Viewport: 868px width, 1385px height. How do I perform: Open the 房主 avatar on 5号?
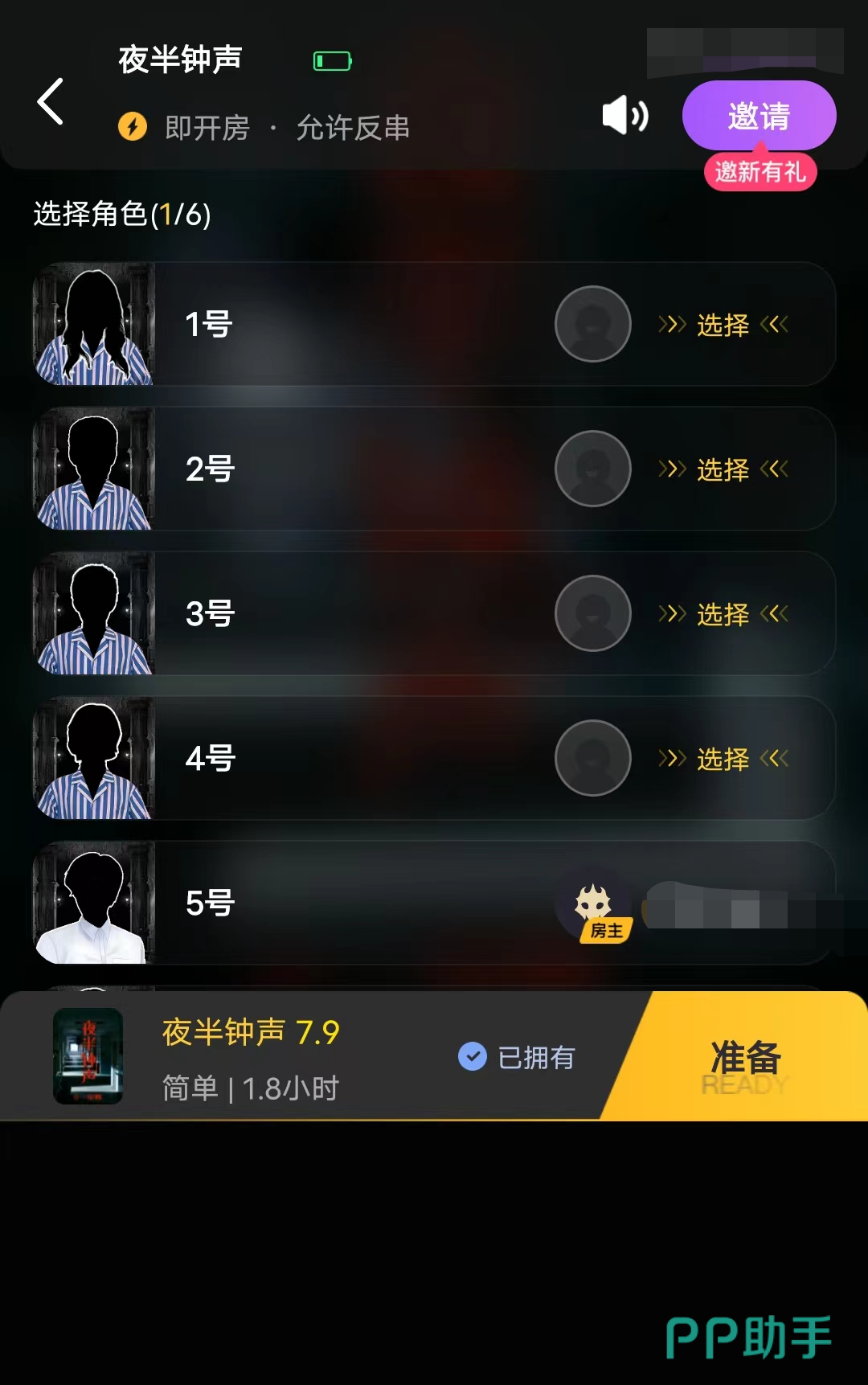(x=594, y=903)
